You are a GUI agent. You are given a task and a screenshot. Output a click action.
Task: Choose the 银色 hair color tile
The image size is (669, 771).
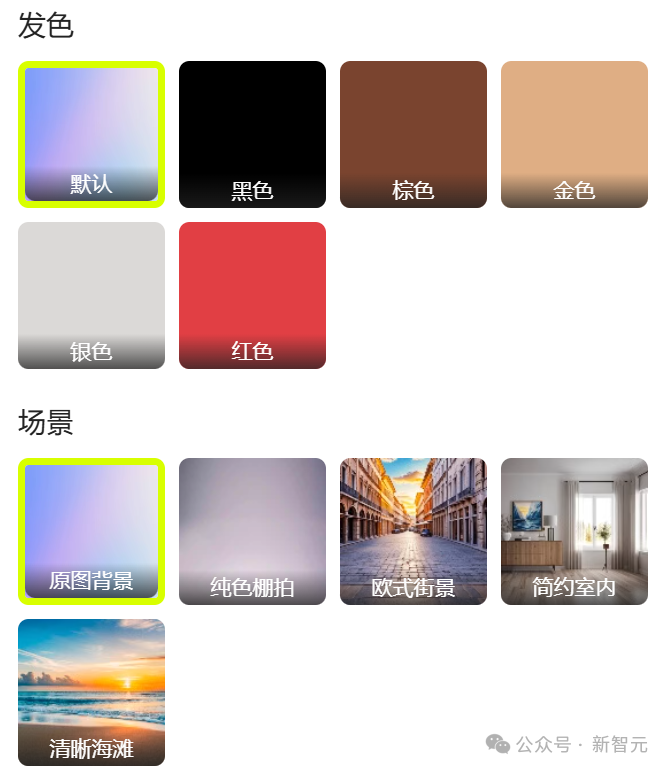point(91,295)
